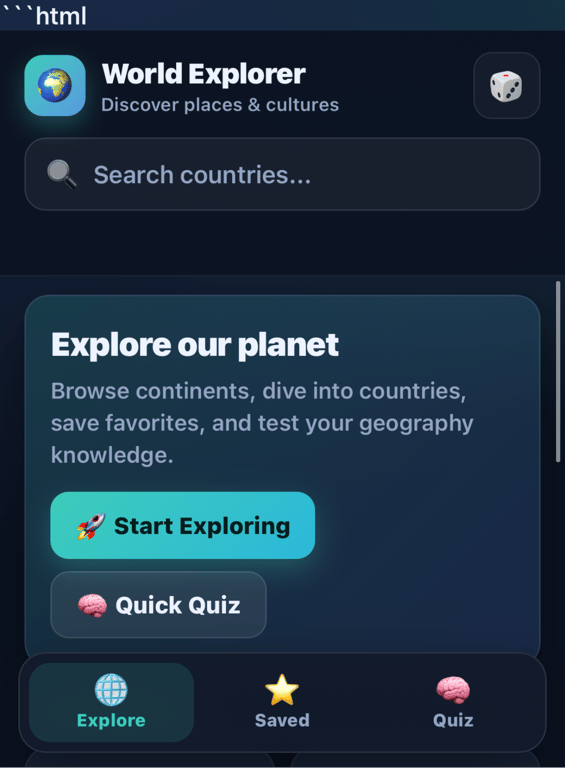
Task: Go to the Quiz tab
Action: tap(453, 702)
